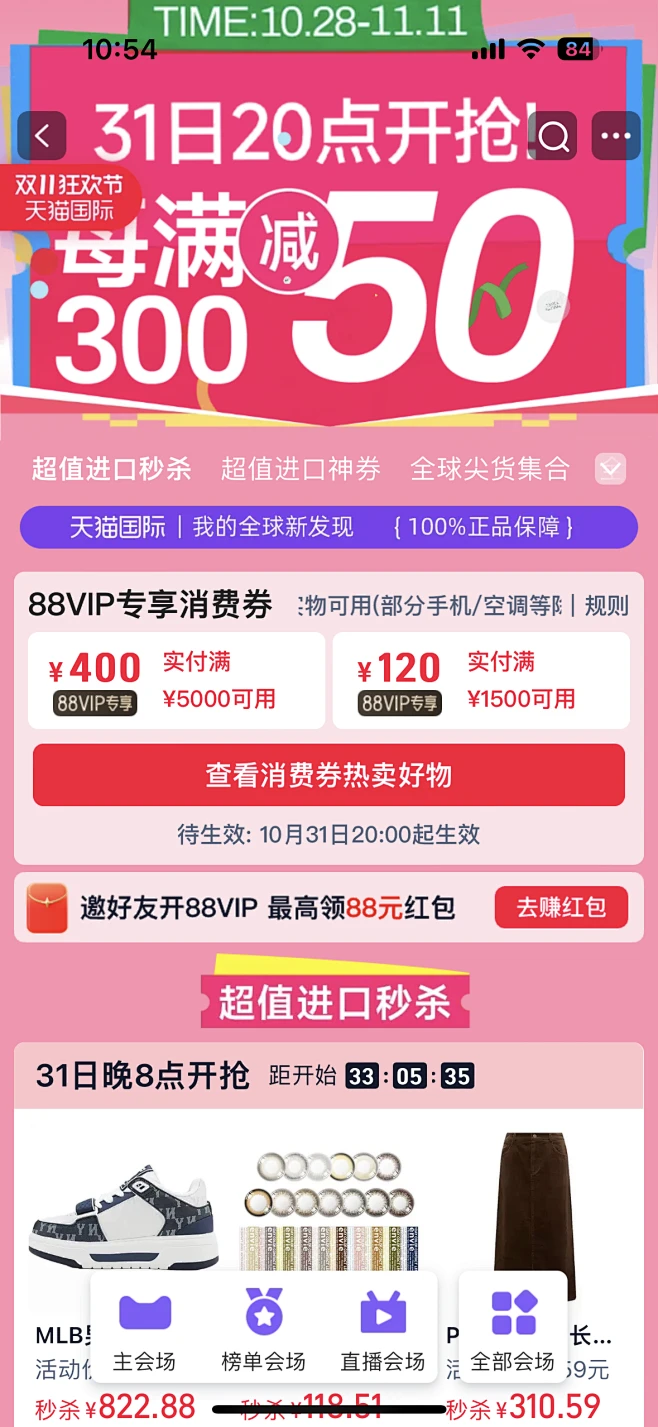This screenshot has width=658, height=1427.
Task: Expand the tab list dropdown arrow
Action: point(610,468)
